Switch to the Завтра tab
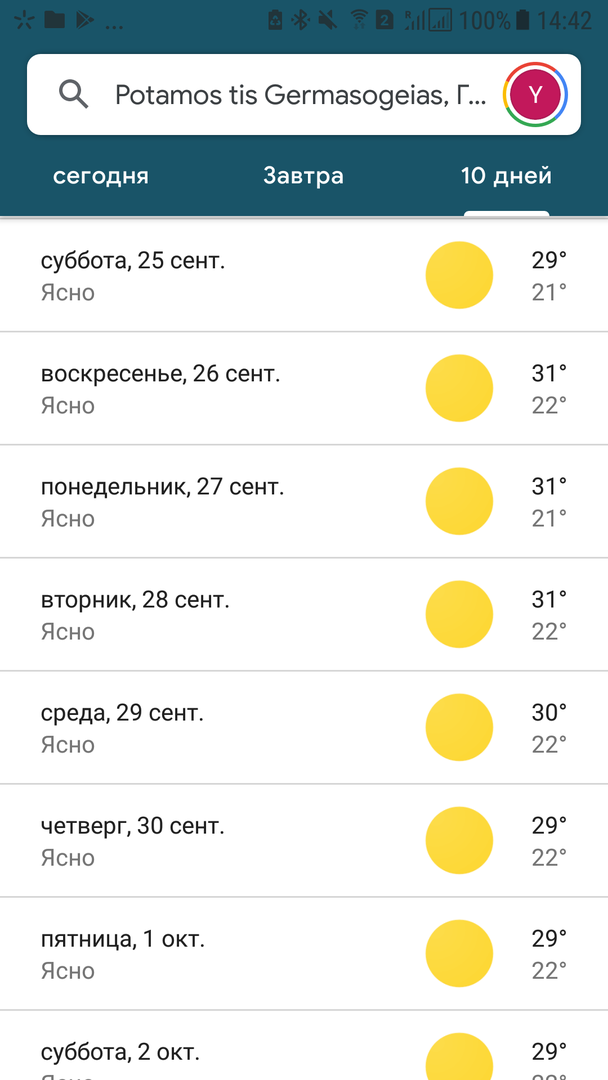 pyautogui.click(x=303, y=177)
